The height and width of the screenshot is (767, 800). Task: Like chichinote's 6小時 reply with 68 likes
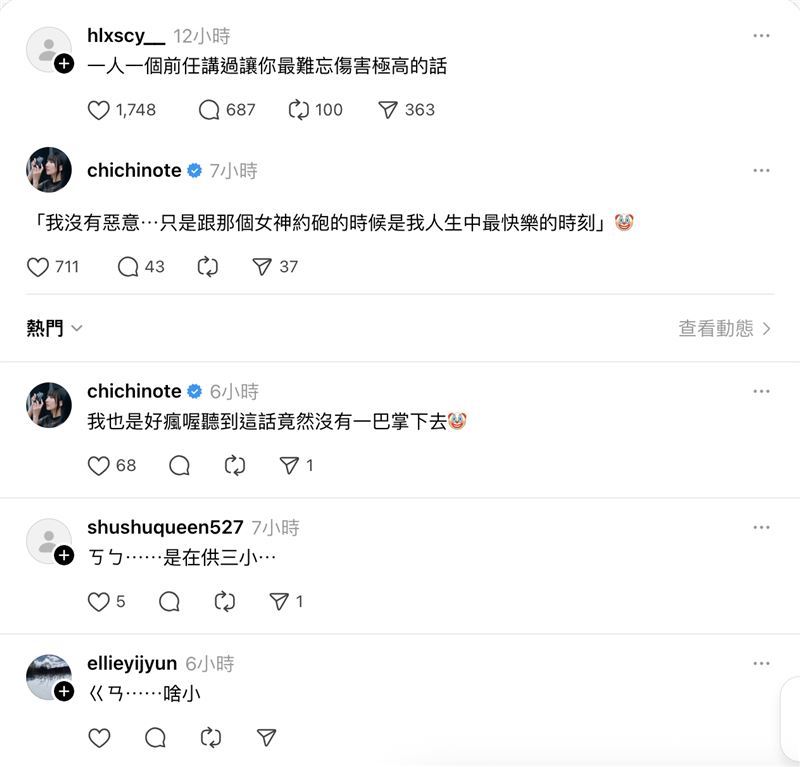click(98, 465)
